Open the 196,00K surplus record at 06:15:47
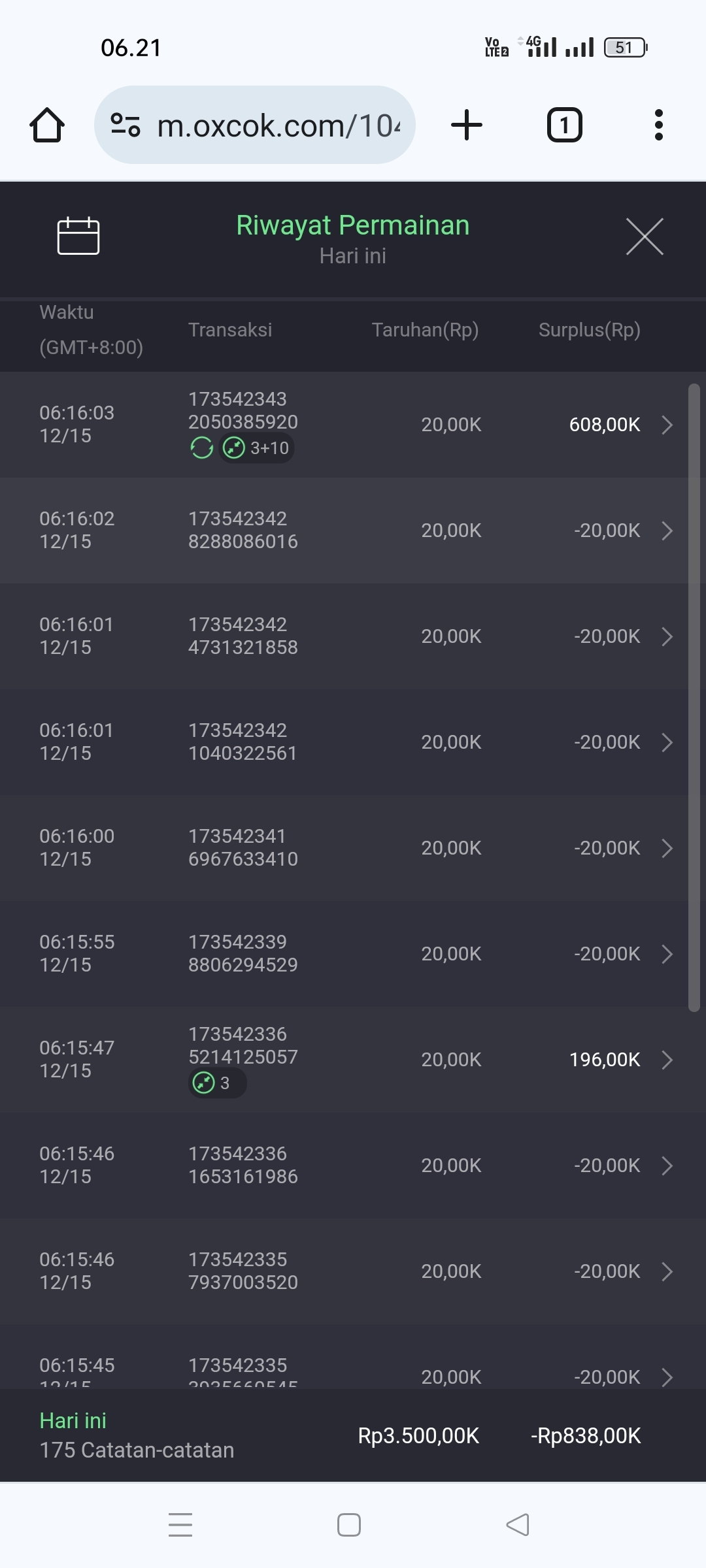Image resolution: width=706 pixels, height=1568 pixels. point(353,1060)
